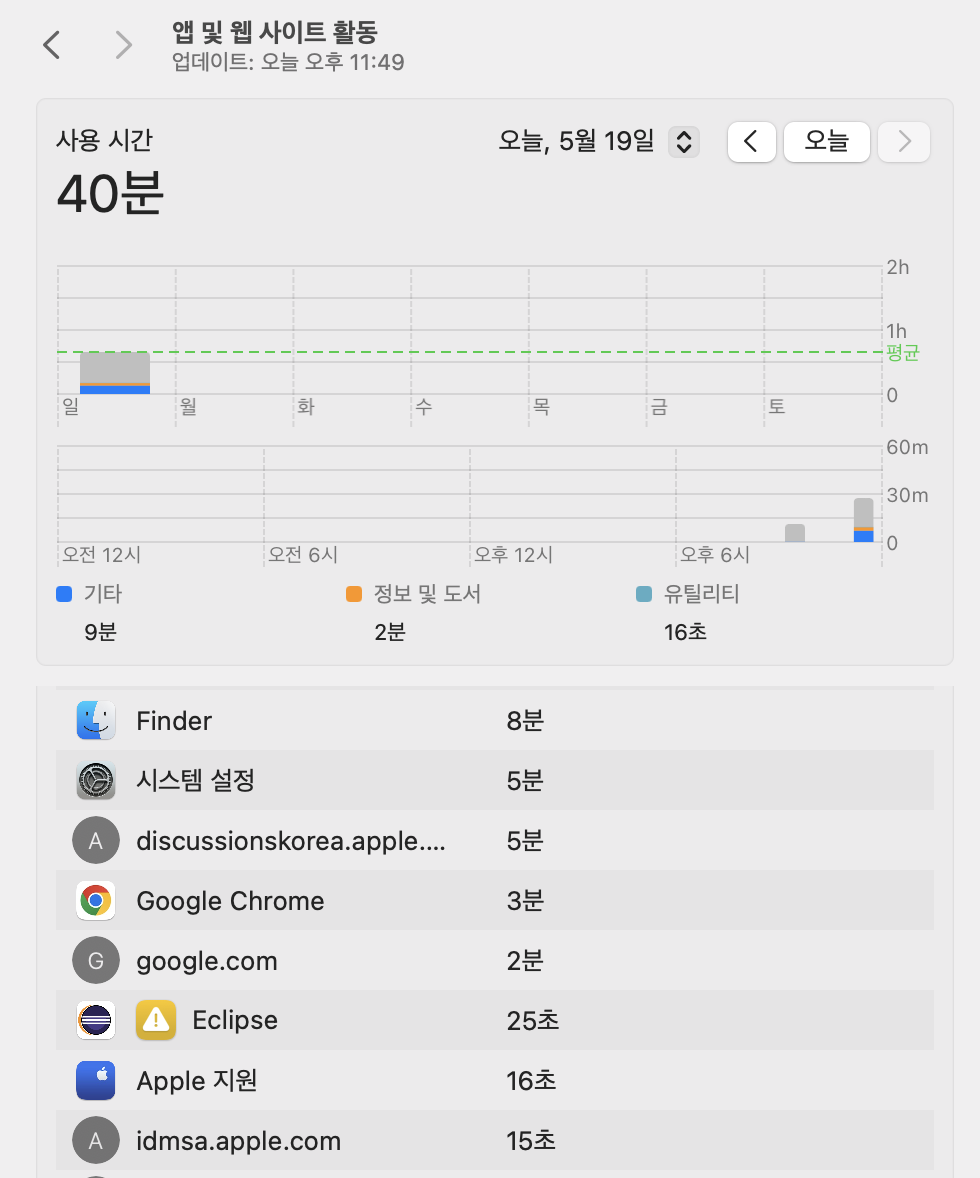Screen dimensions: 980x1178
Task: Jump to 오늘 usage
Action: pos(826,142)
